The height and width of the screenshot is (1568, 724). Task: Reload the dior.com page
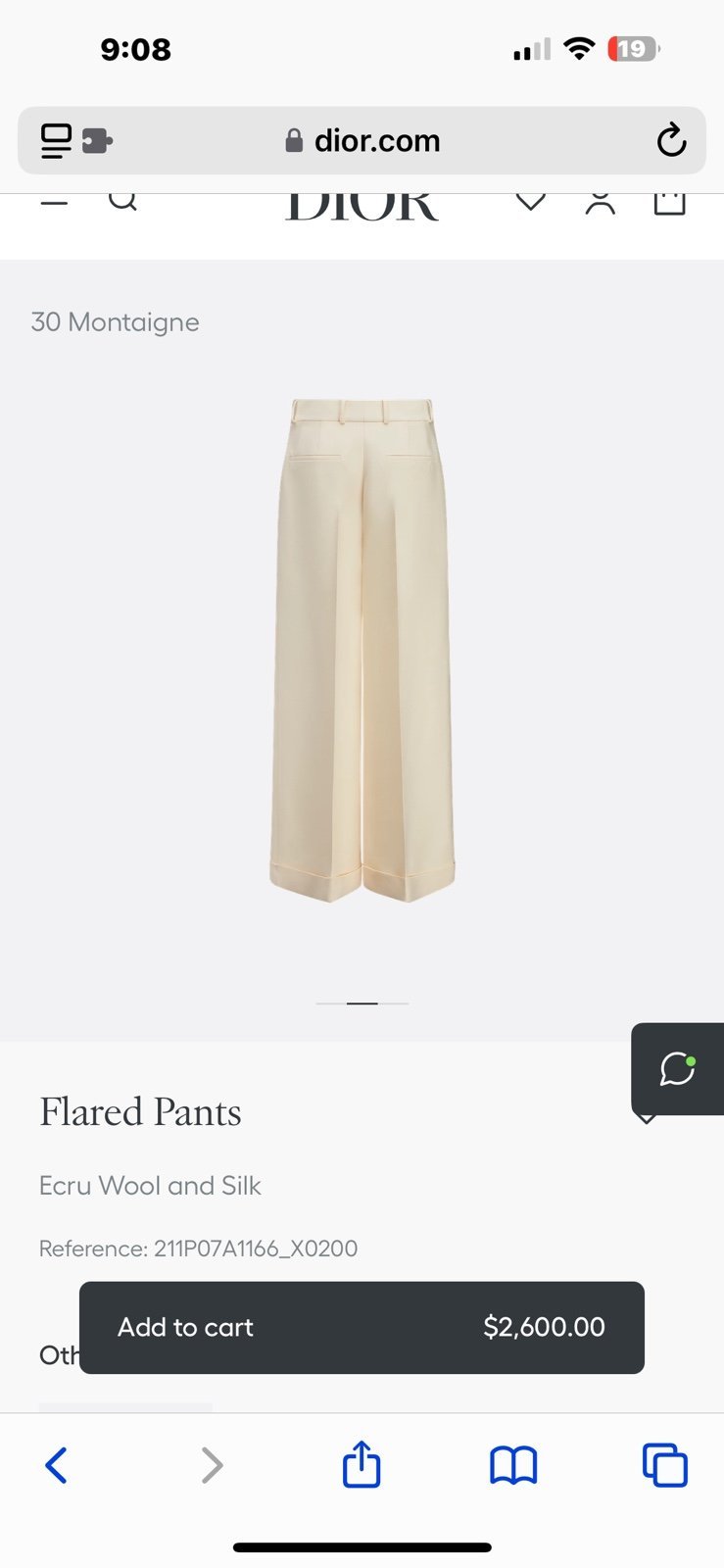(x=671, y=140)
